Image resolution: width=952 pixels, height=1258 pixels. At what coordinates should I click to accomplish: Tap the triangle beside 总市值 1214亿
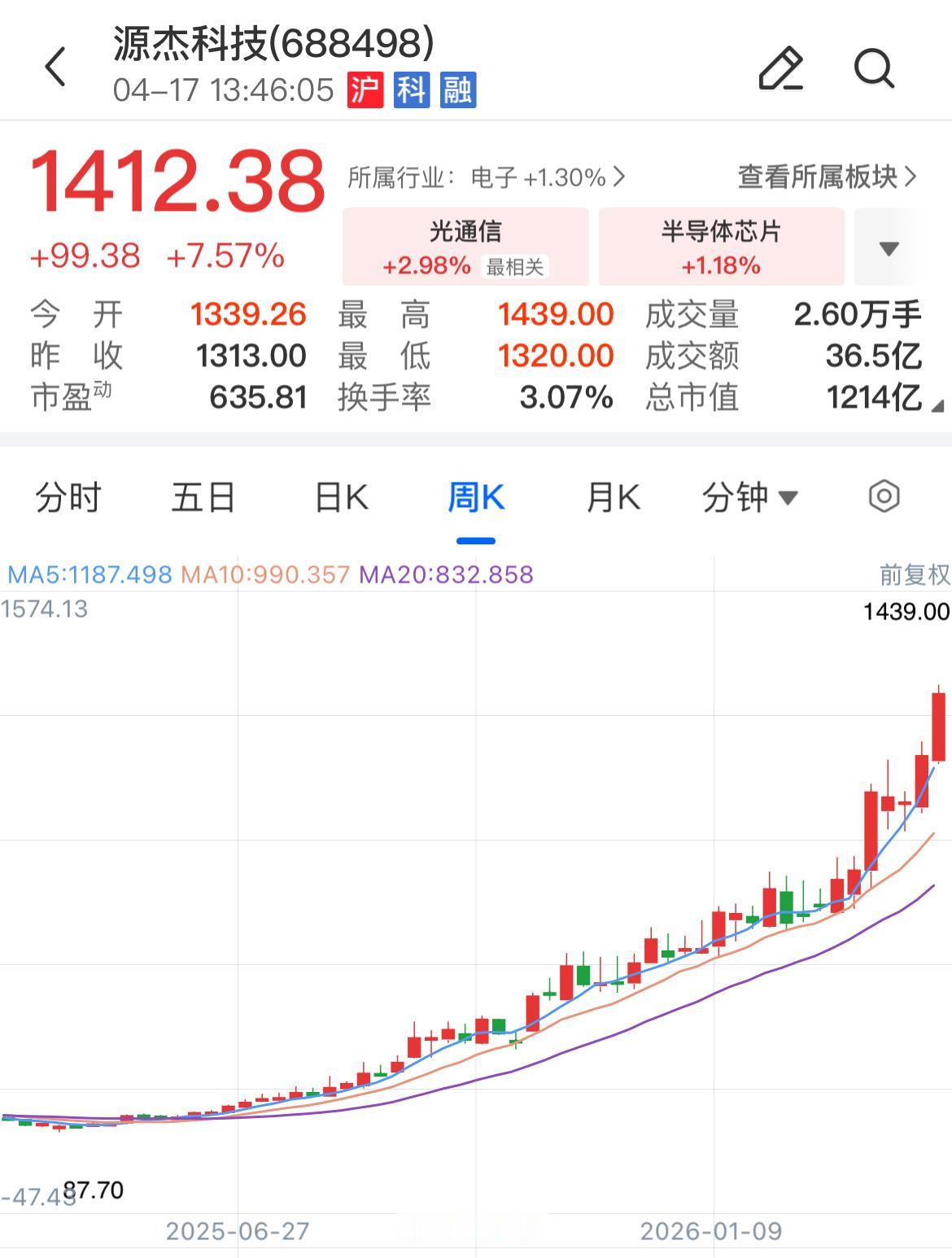coord(937,404)
